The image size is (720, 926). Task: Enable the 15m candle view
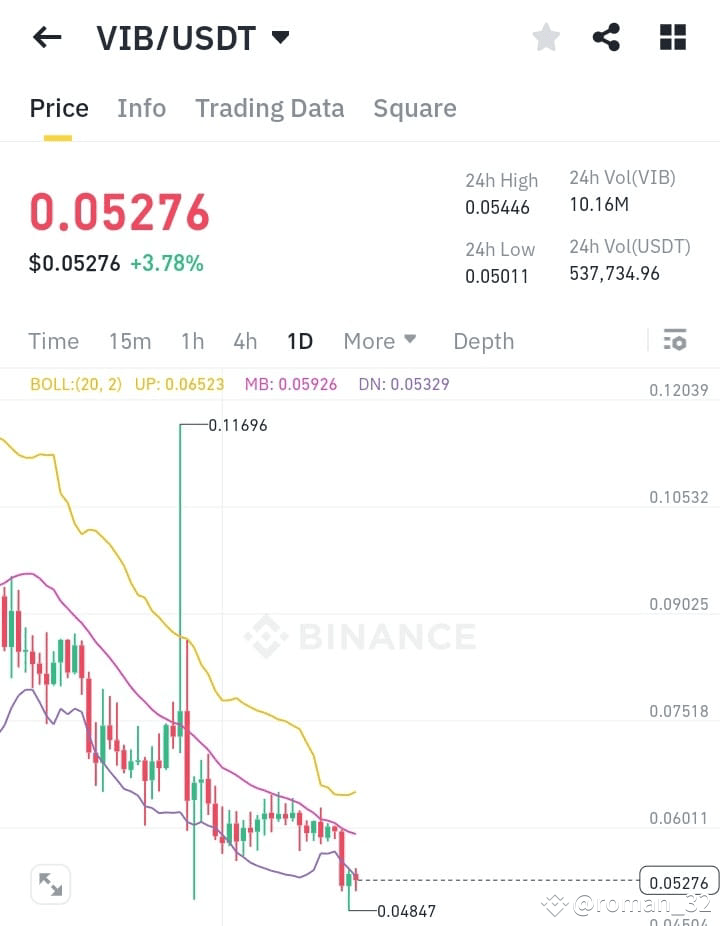click(x=130, y=341)
